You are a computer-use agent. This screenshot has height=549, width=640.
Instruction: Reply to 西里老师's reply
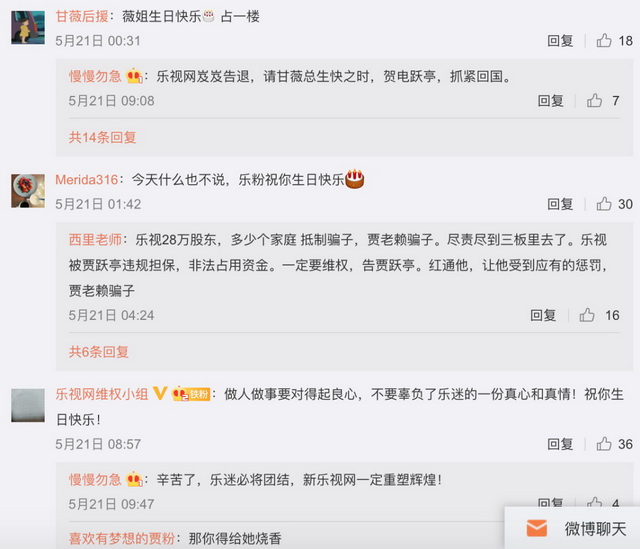(x=543, y=315)
